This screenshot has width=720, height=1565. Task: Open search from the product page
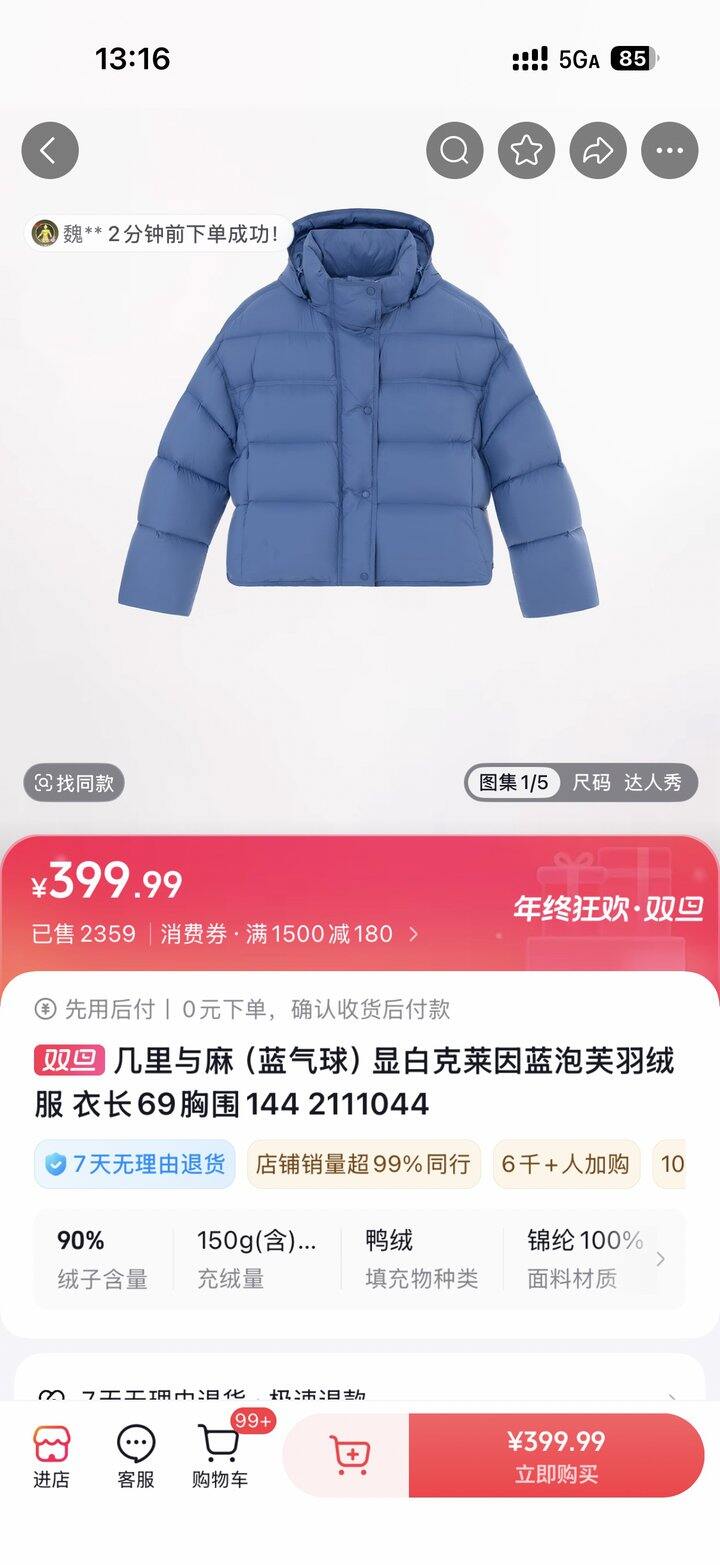[x=454, y=151]
